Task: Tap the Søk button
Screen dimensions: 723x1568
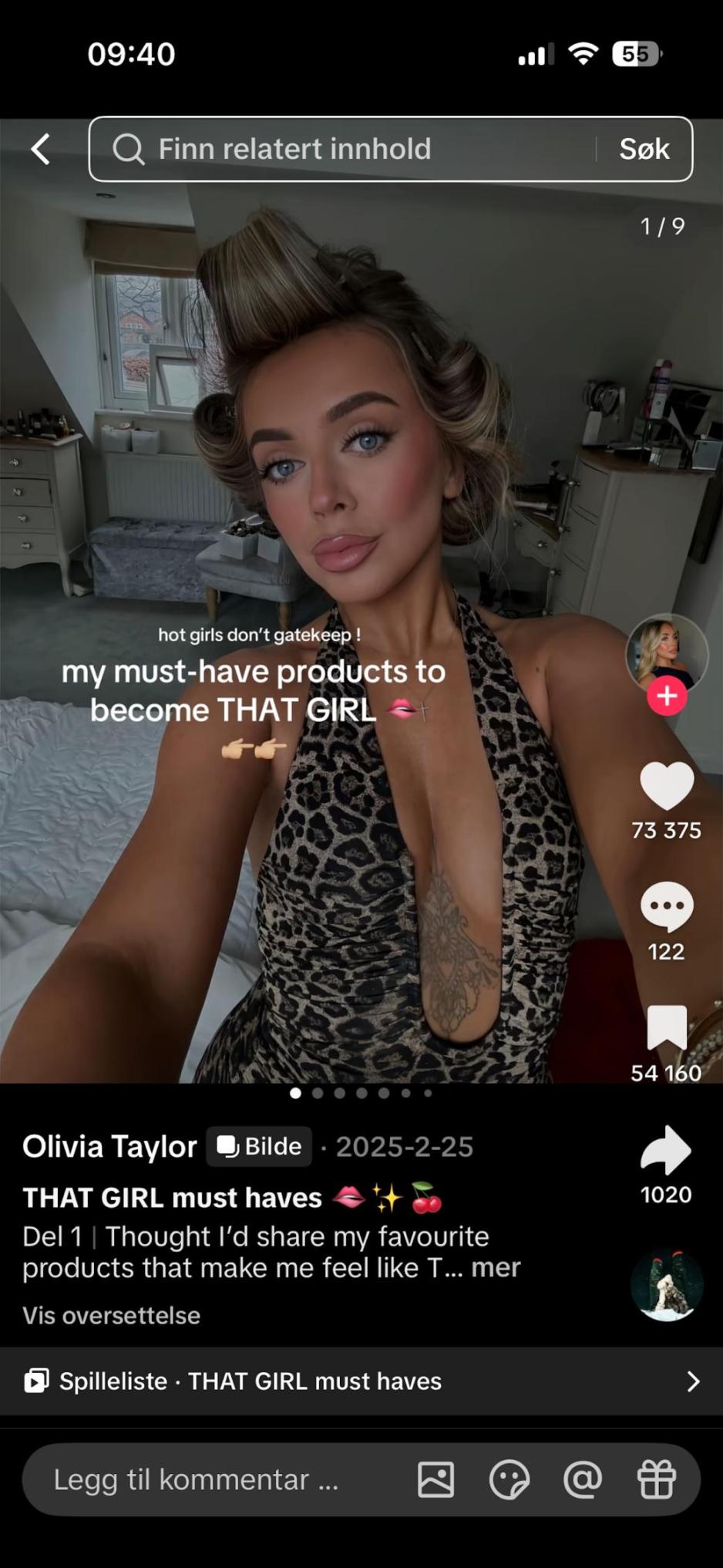Action: click(644, 149)
